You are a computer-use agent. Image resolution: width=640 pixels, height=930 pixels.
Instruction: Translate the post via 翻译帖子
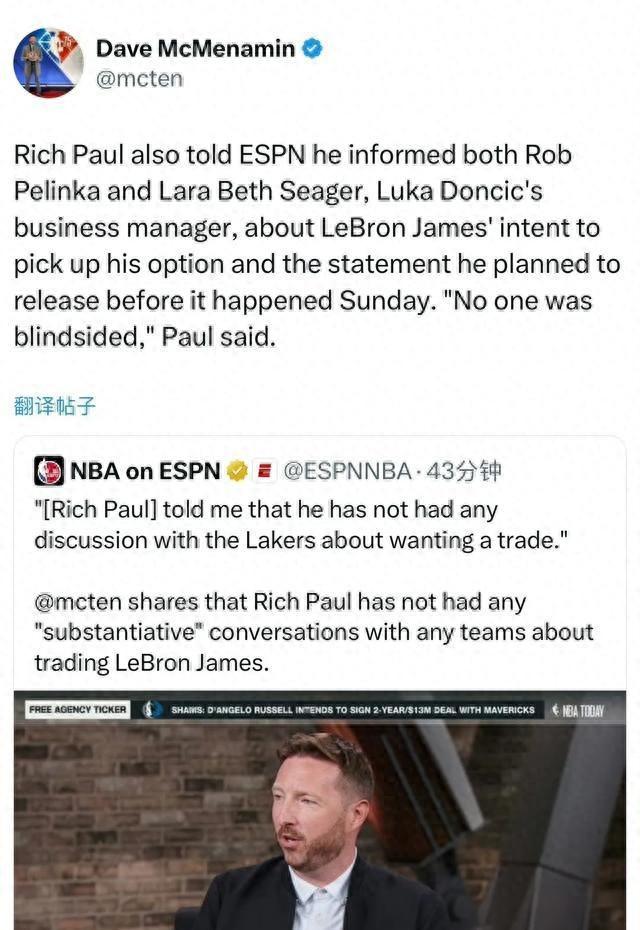click(55, 405)
